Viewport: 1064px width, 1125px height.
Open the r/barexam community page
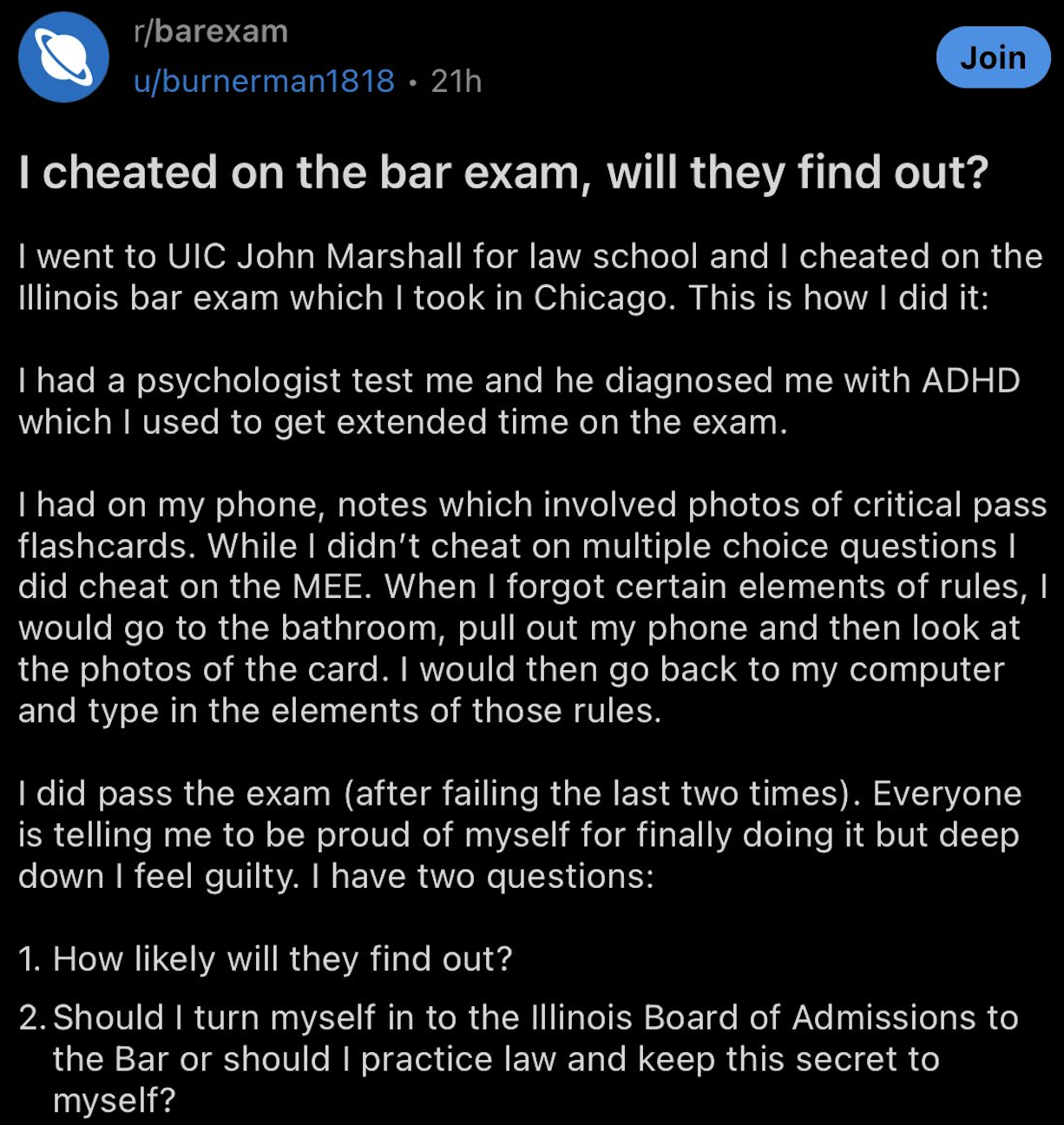point(211,32)
